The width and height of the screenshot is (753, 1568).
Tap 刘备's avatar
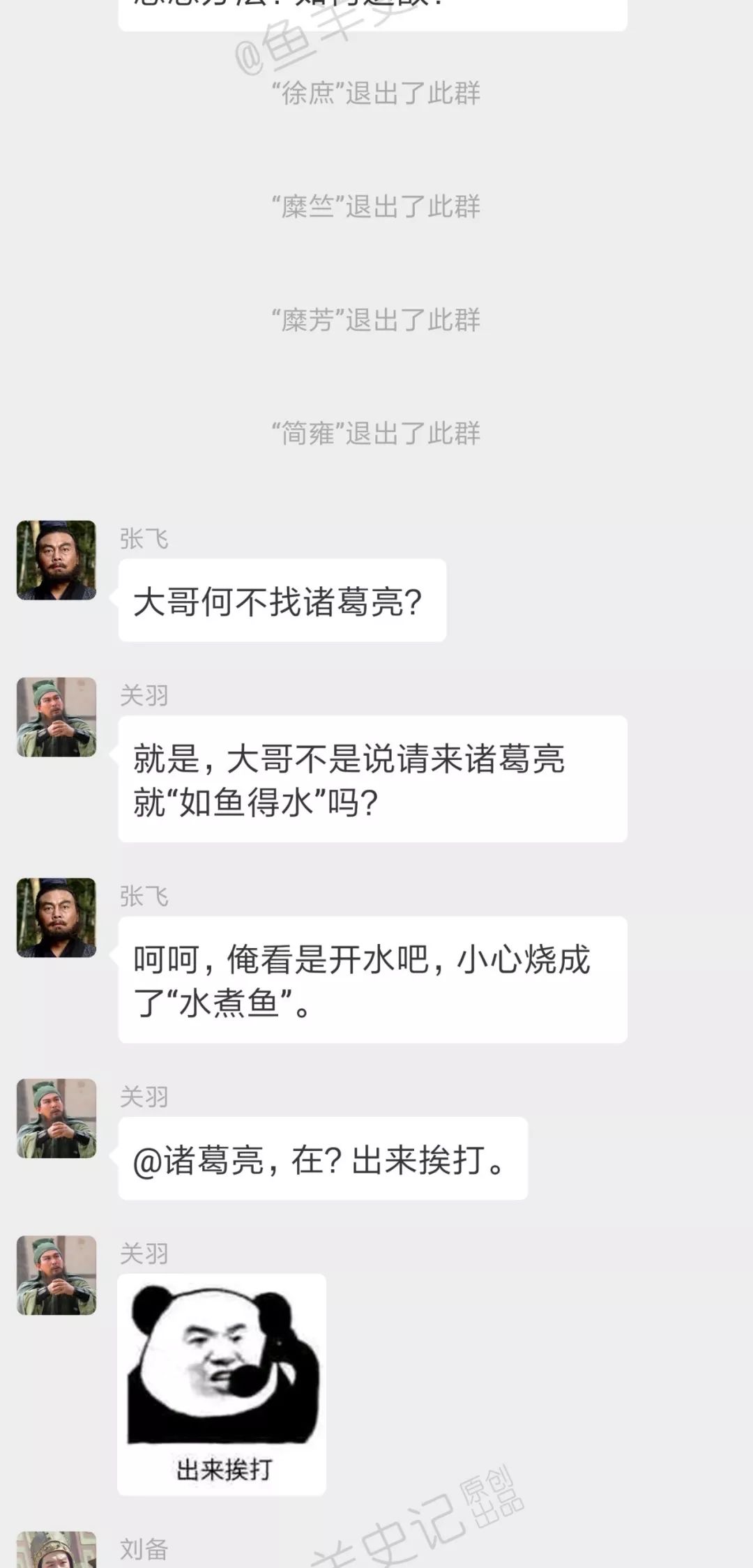coord(56,1549)
